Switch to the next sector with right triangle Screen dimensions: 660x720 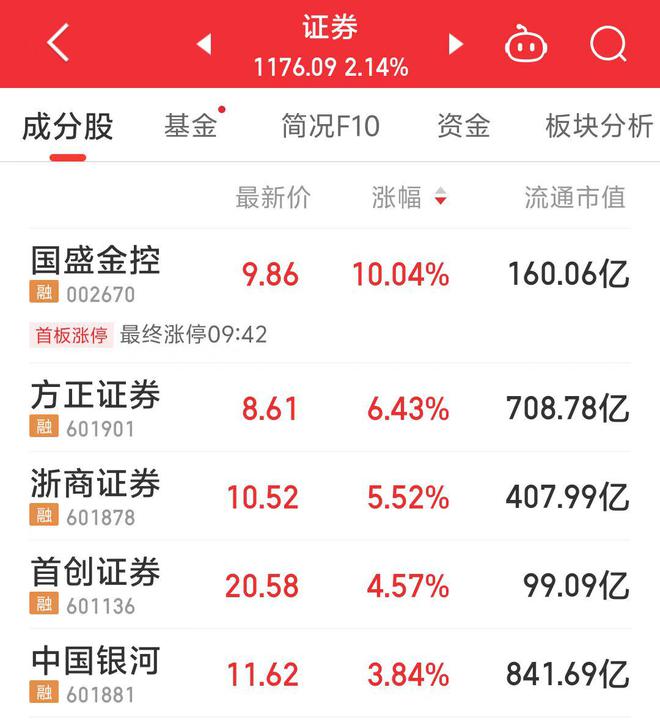[456, 44]
